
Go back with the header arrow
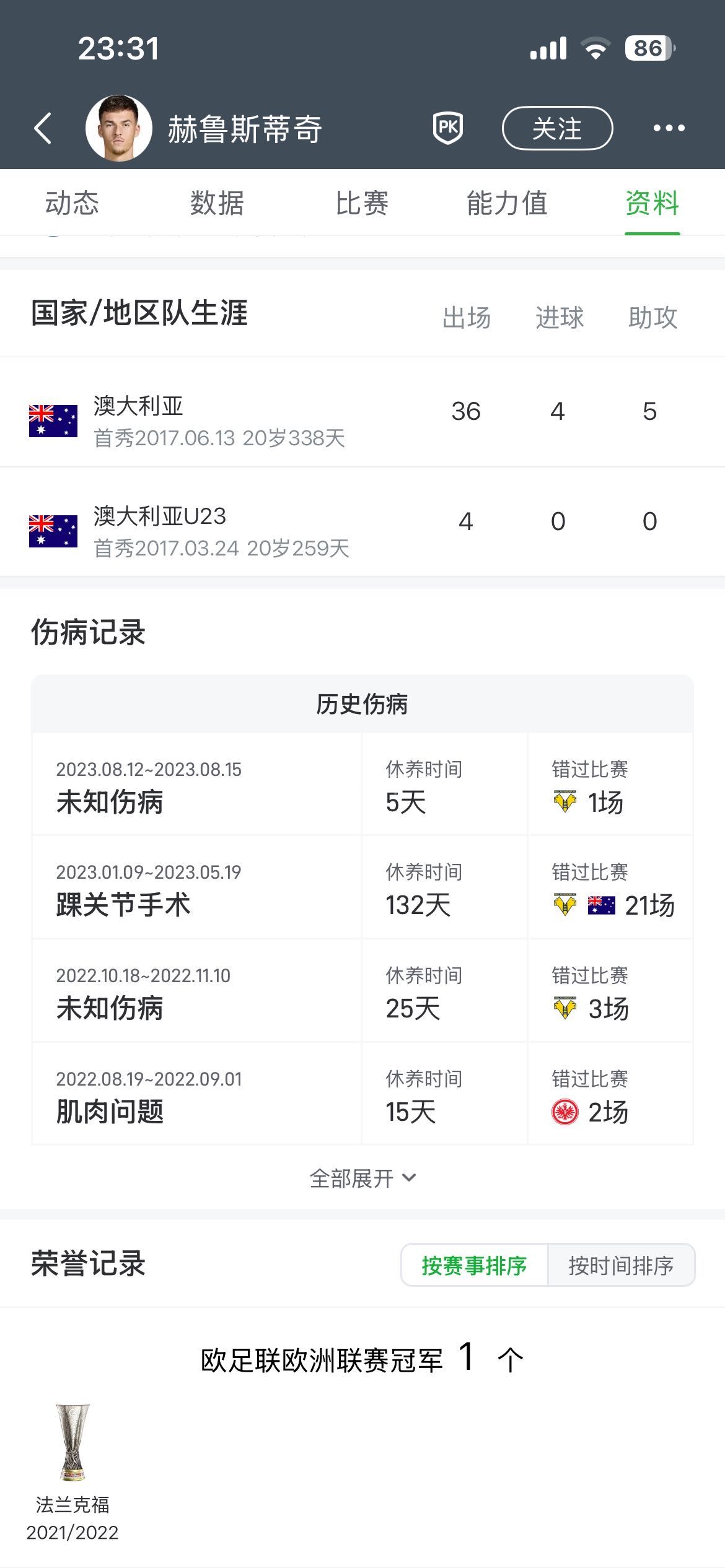click(x=42, y=129)
